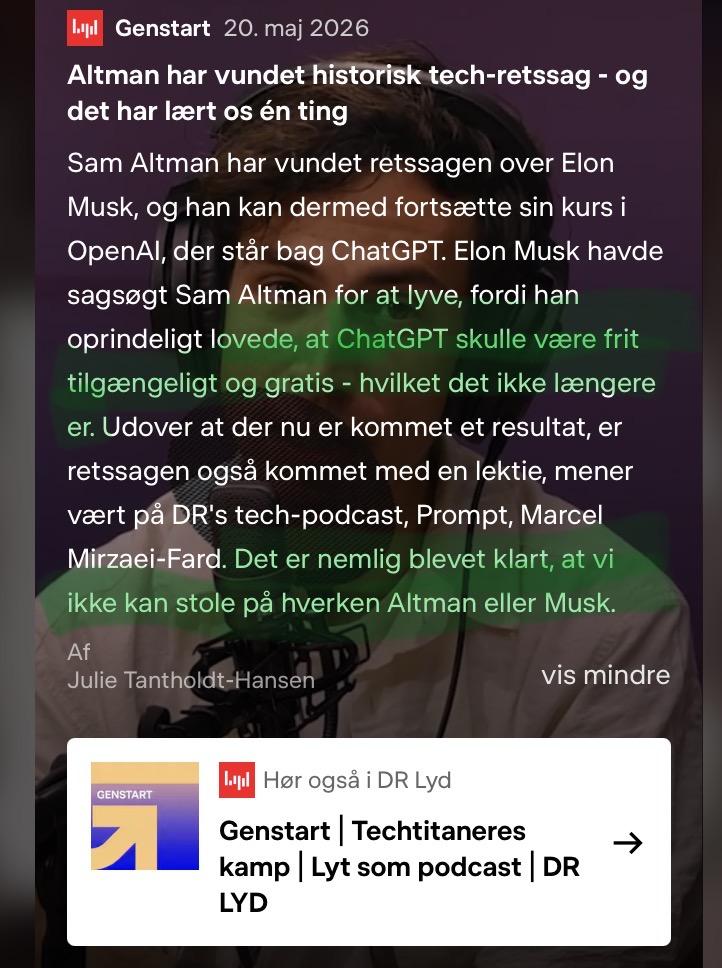
Task: Open the Genstart Techtitaneres kamp podcast card
Action: click(368, 841)
